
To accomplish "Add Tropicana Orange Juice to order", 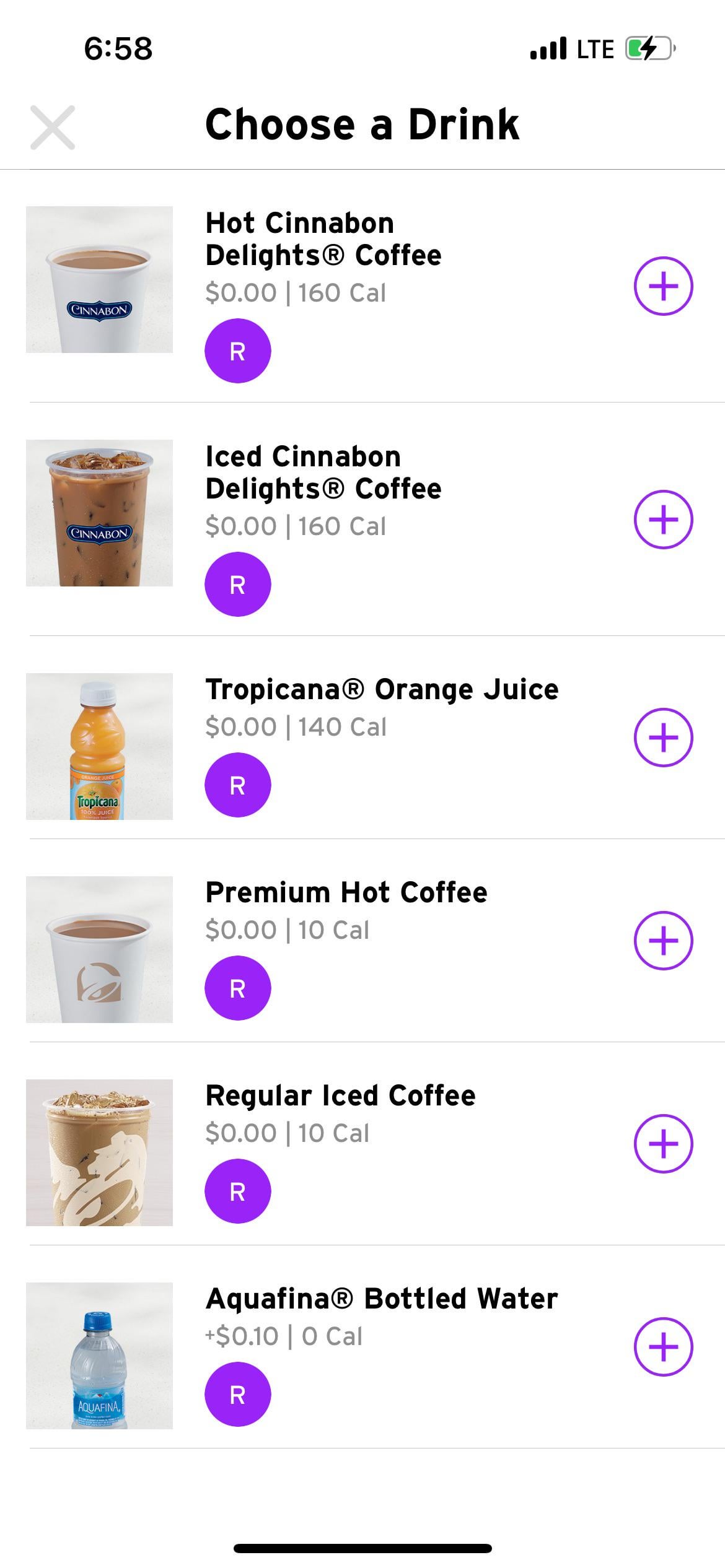I will (663, 737).
